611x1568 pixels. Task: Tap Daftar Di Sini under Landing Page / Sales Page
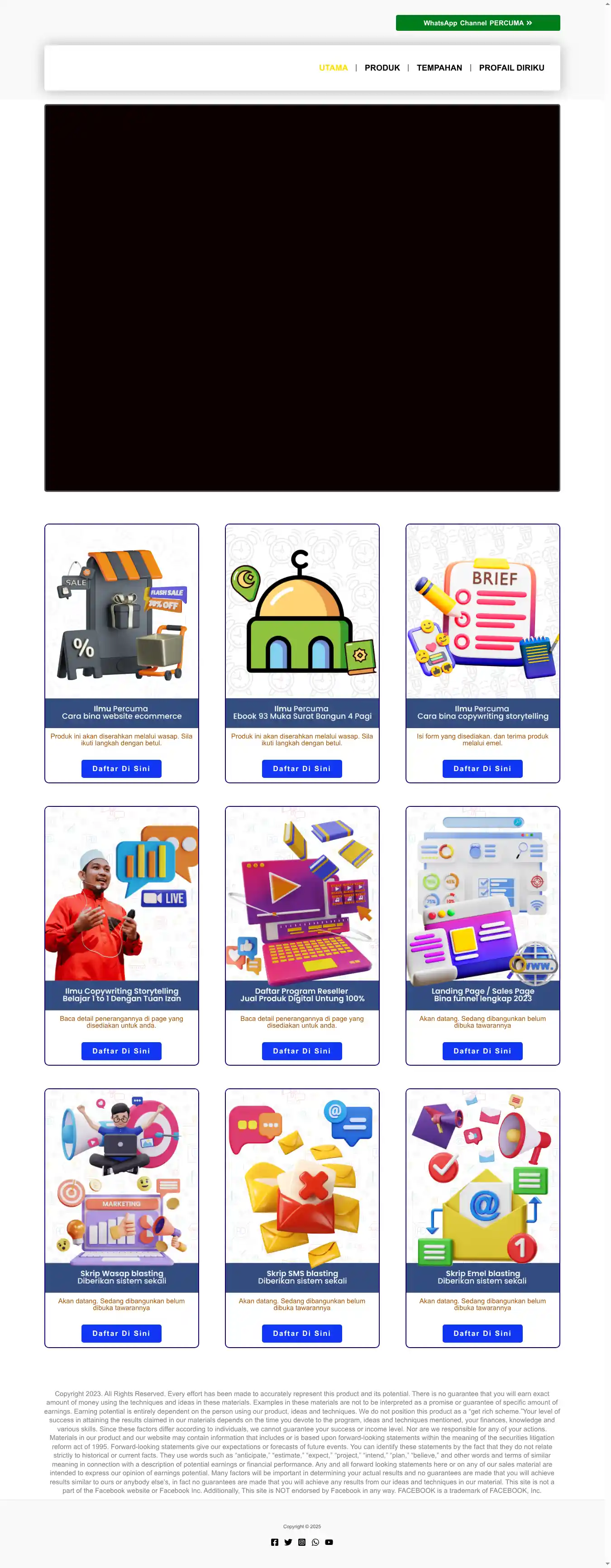482,1051
